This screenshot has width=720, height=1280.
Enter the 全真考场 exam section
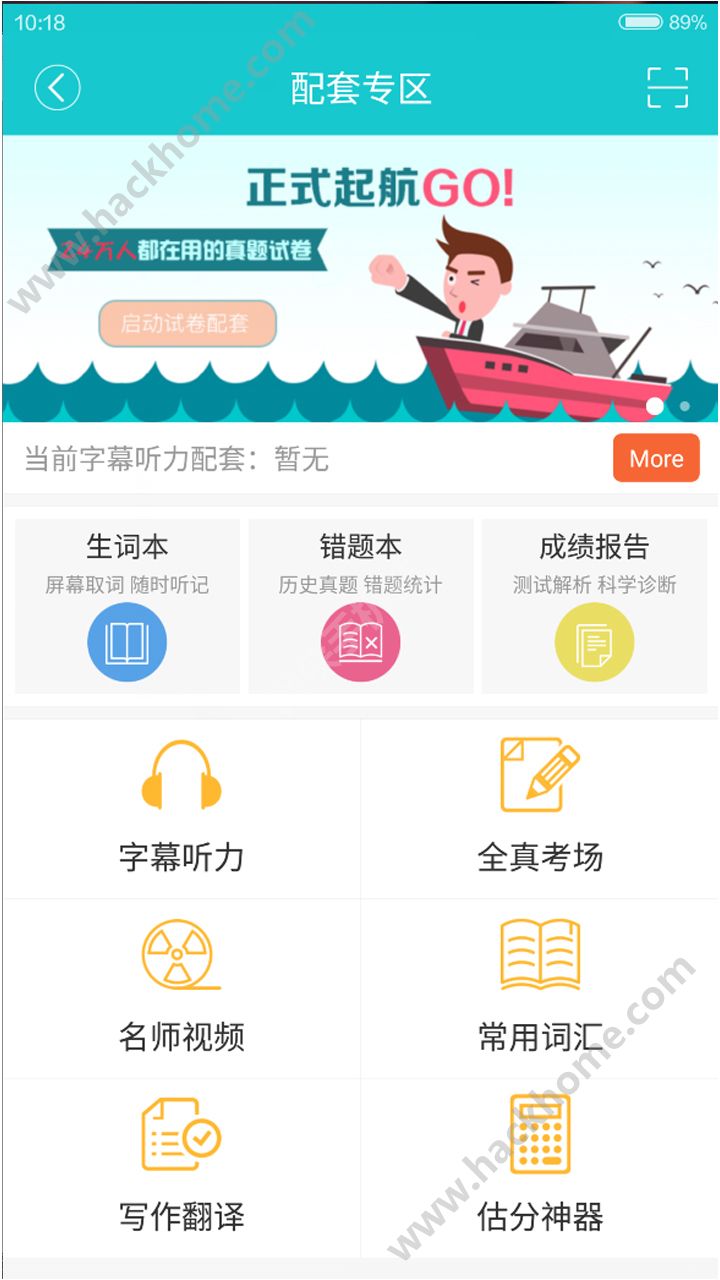point(540,808)
